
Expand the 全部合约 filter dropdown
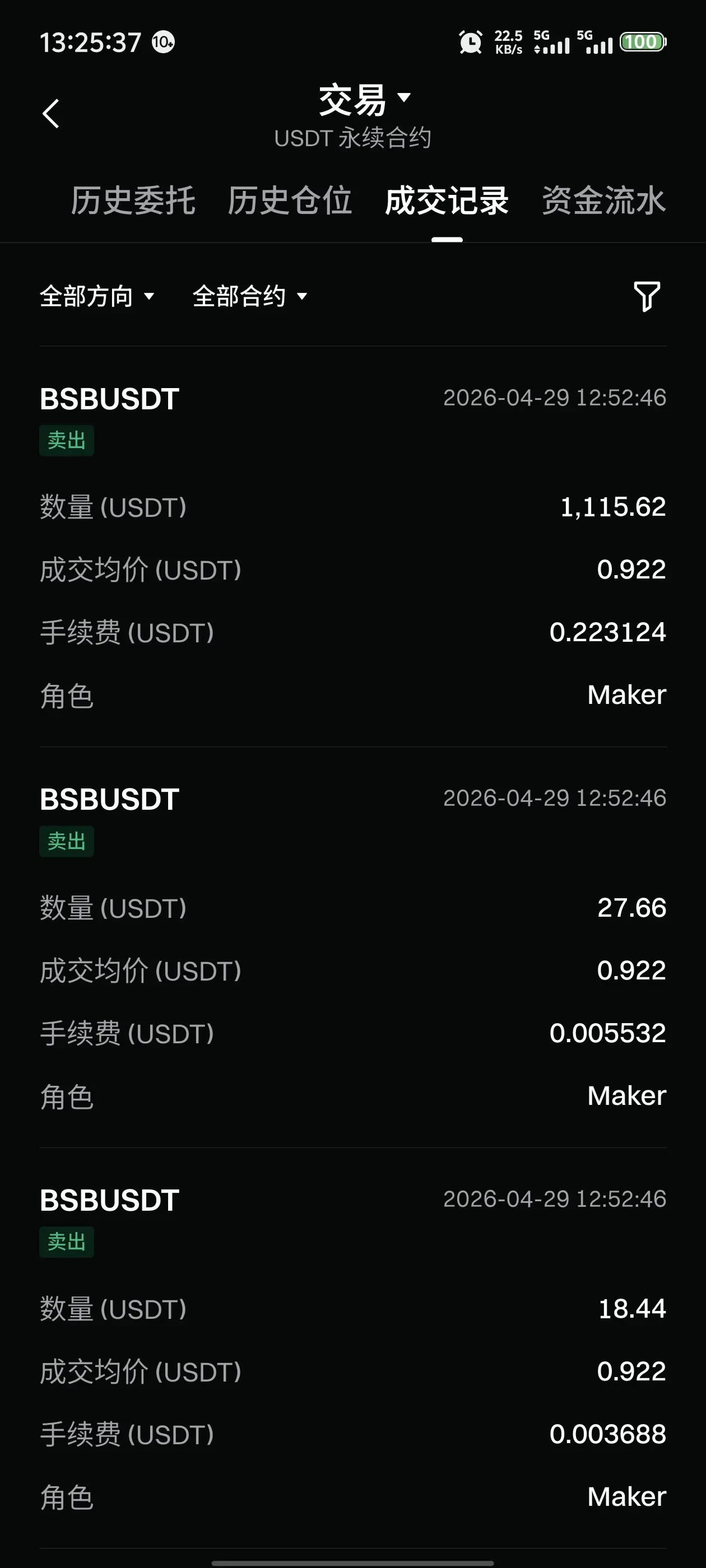(250, 296)
